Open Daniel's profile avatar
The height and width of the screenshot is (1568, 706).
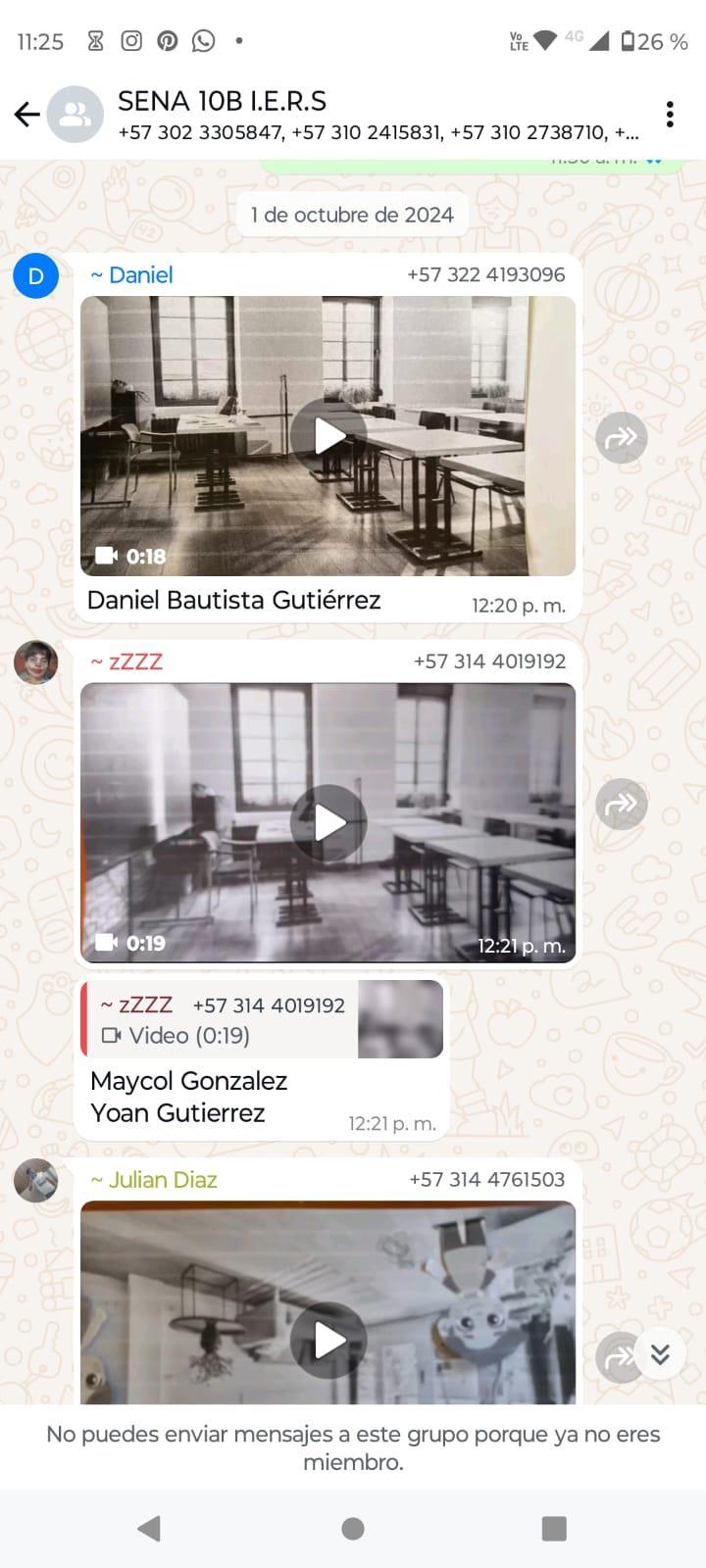36,275
